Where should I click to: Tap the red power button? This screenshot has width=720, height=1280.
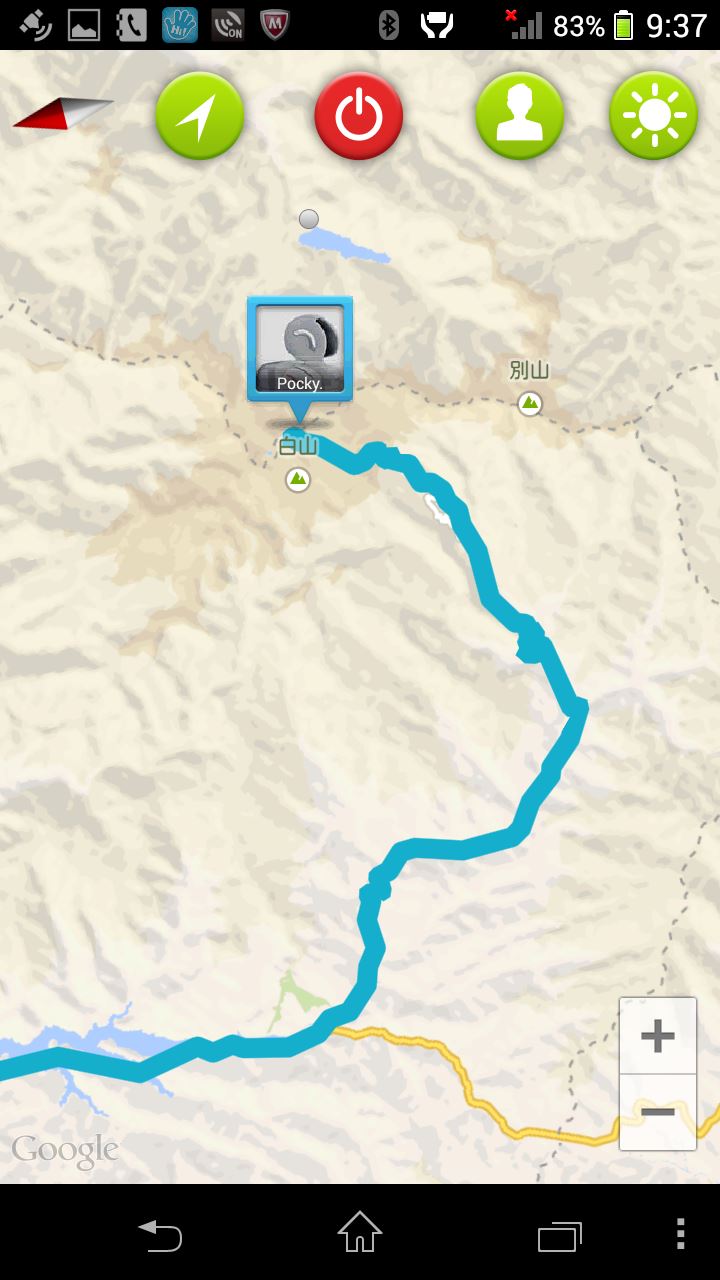(x=358, y=116)
